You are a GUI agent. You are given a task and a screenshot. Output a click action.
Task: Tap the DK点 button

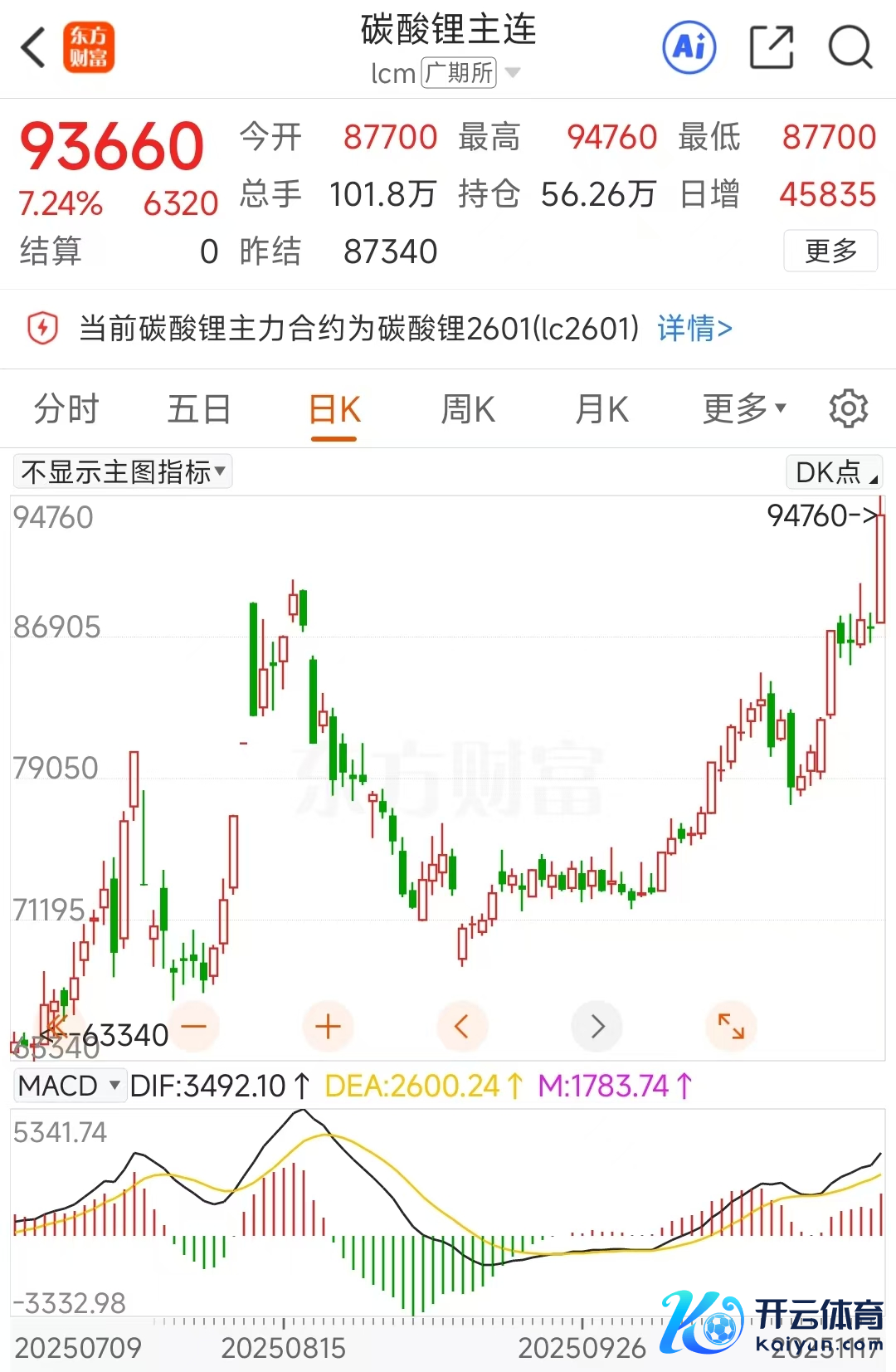[834, 472]
